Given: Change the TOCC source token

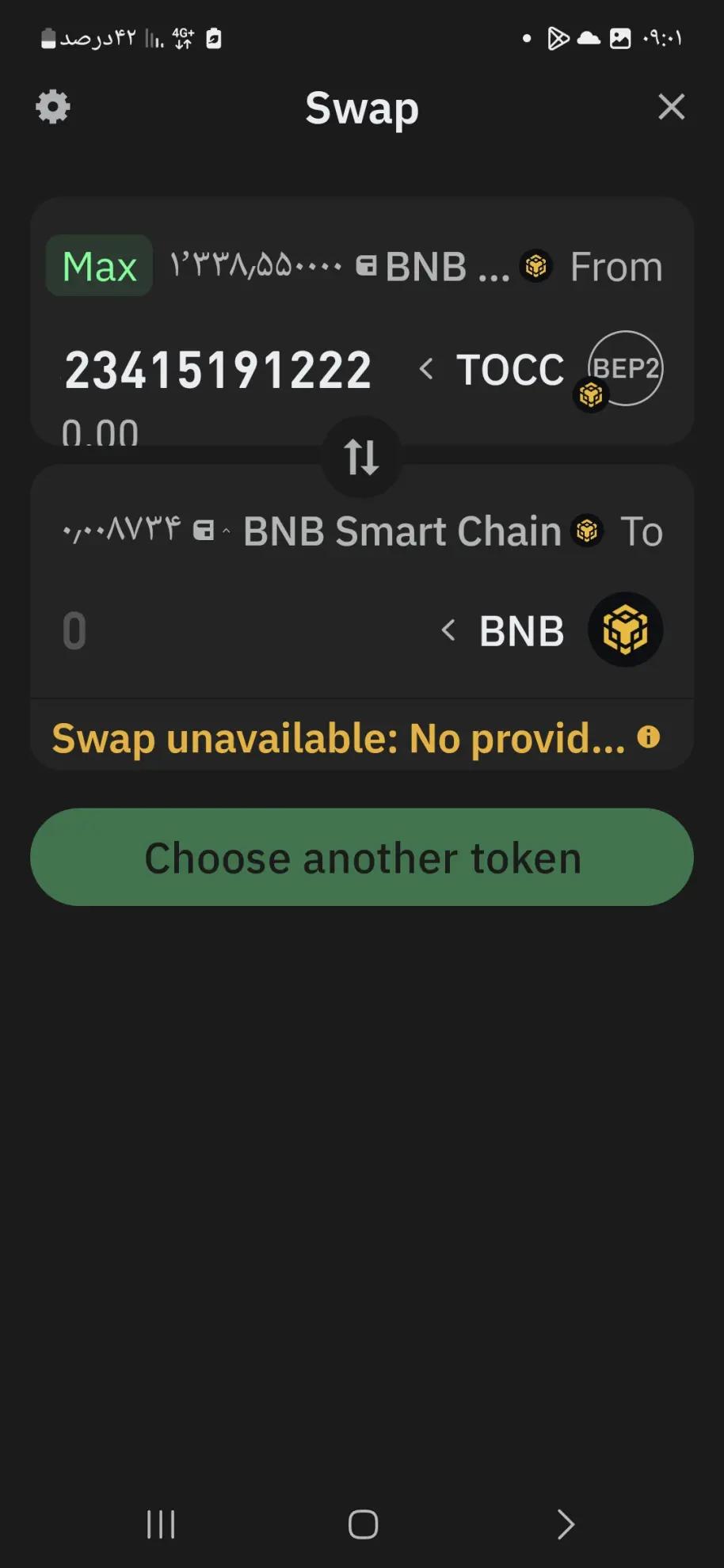Looking at the screenshot, I should [511, 369].
